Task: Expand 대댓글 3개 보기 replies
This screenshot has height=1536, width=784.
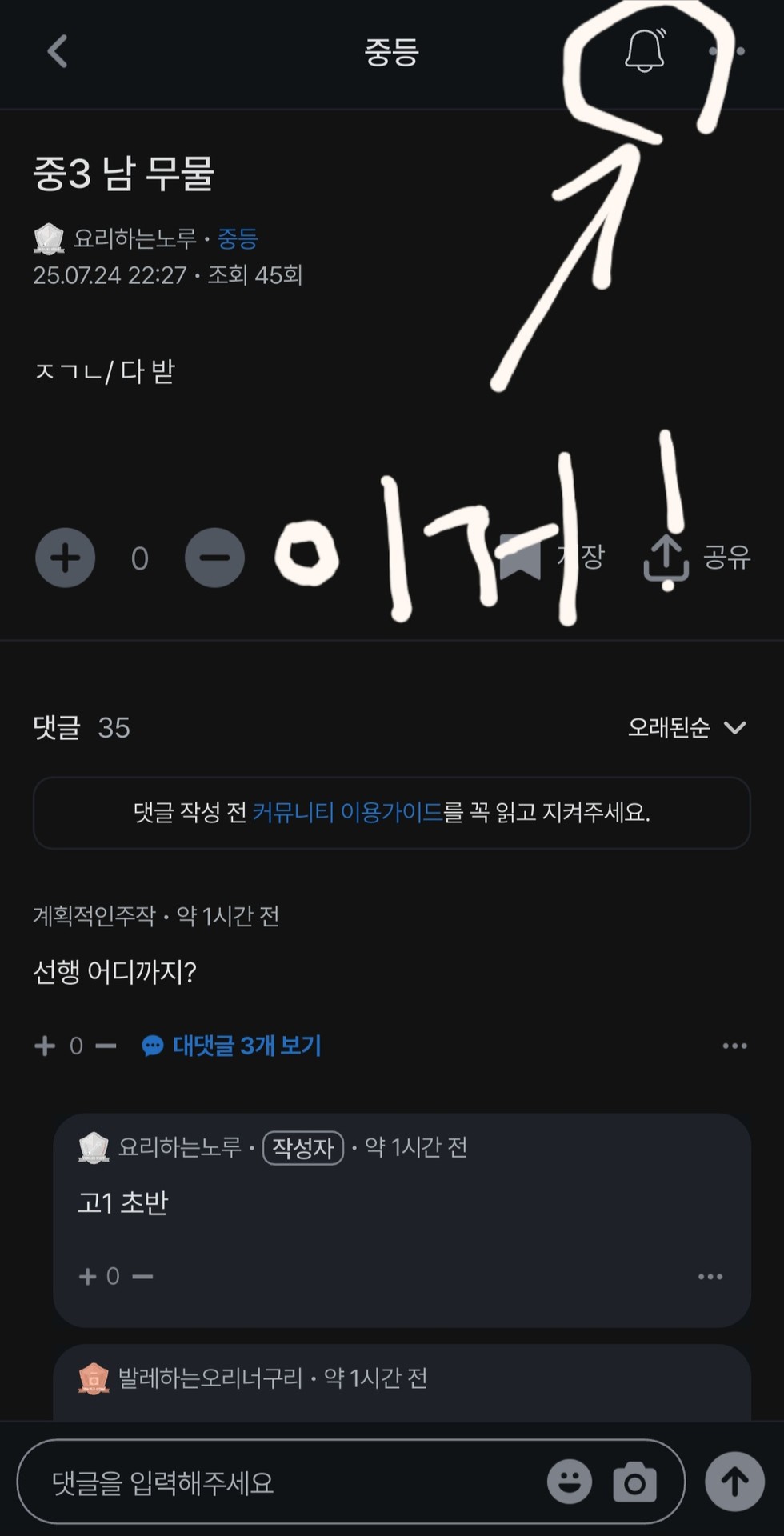Action: (232, 1046)
